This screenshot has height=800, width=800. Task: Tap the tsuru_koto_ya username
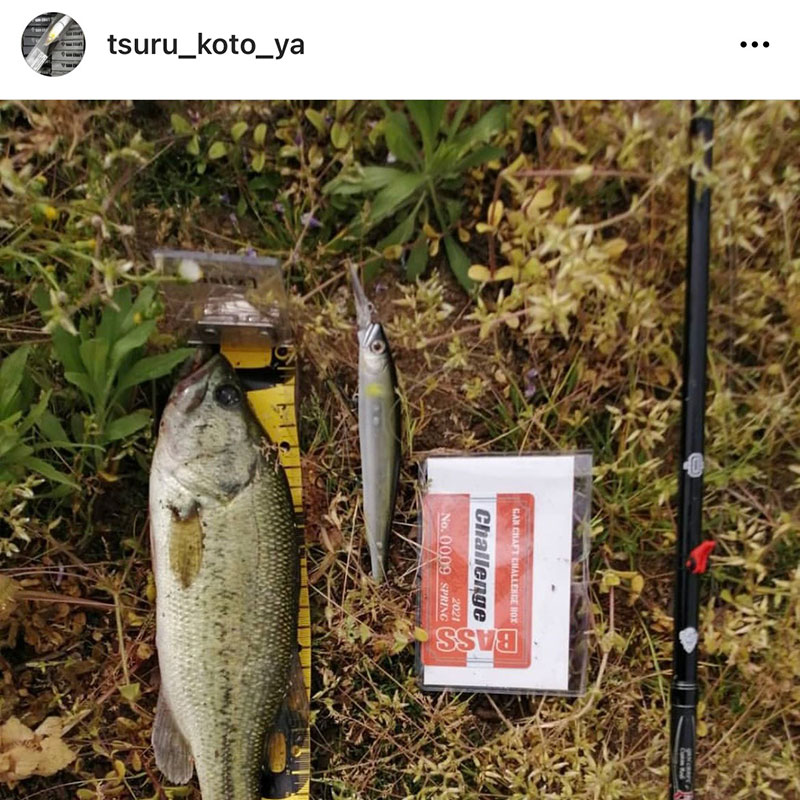coord(205,45)
